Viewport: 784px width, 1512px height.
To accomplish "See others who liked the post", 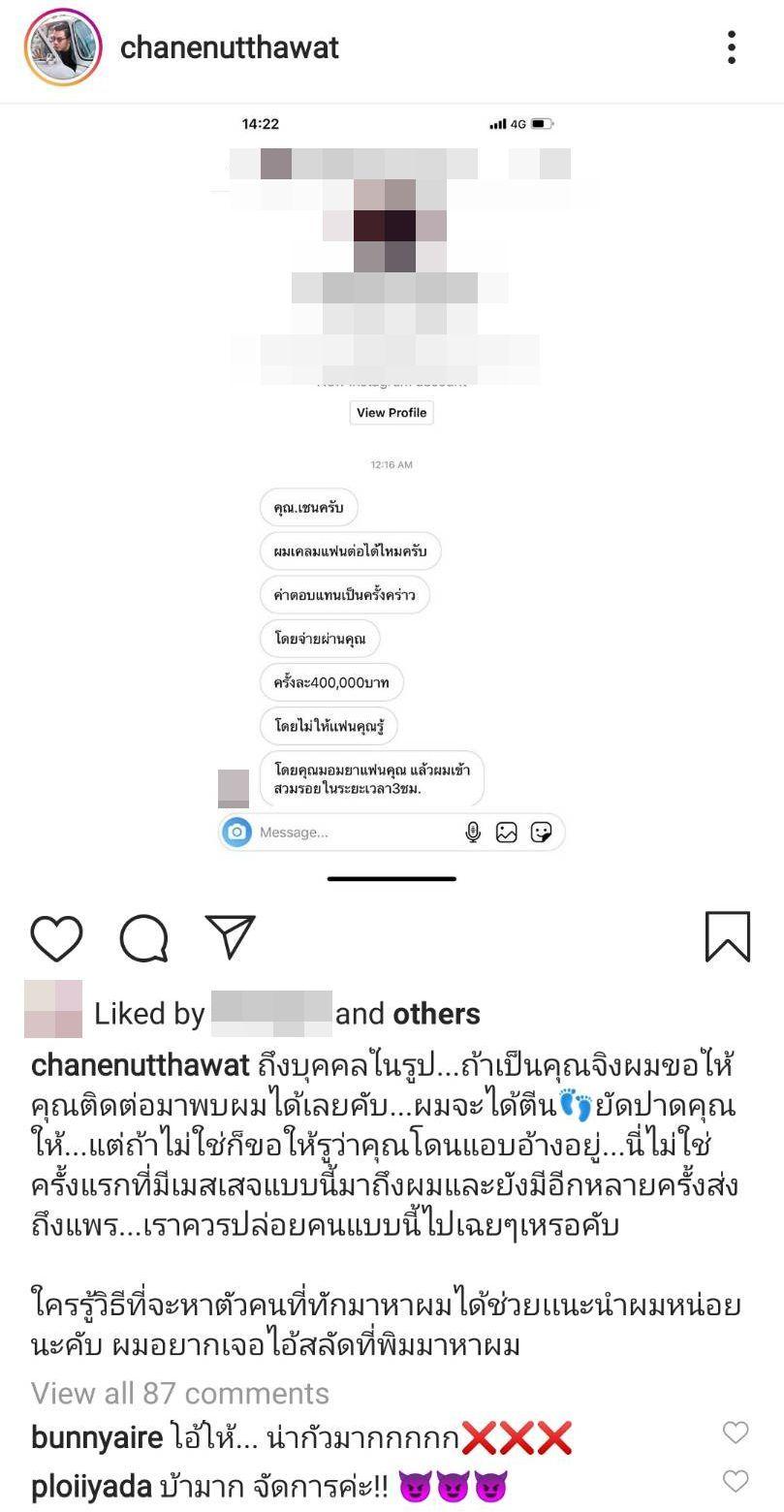I will [436, 1014].
